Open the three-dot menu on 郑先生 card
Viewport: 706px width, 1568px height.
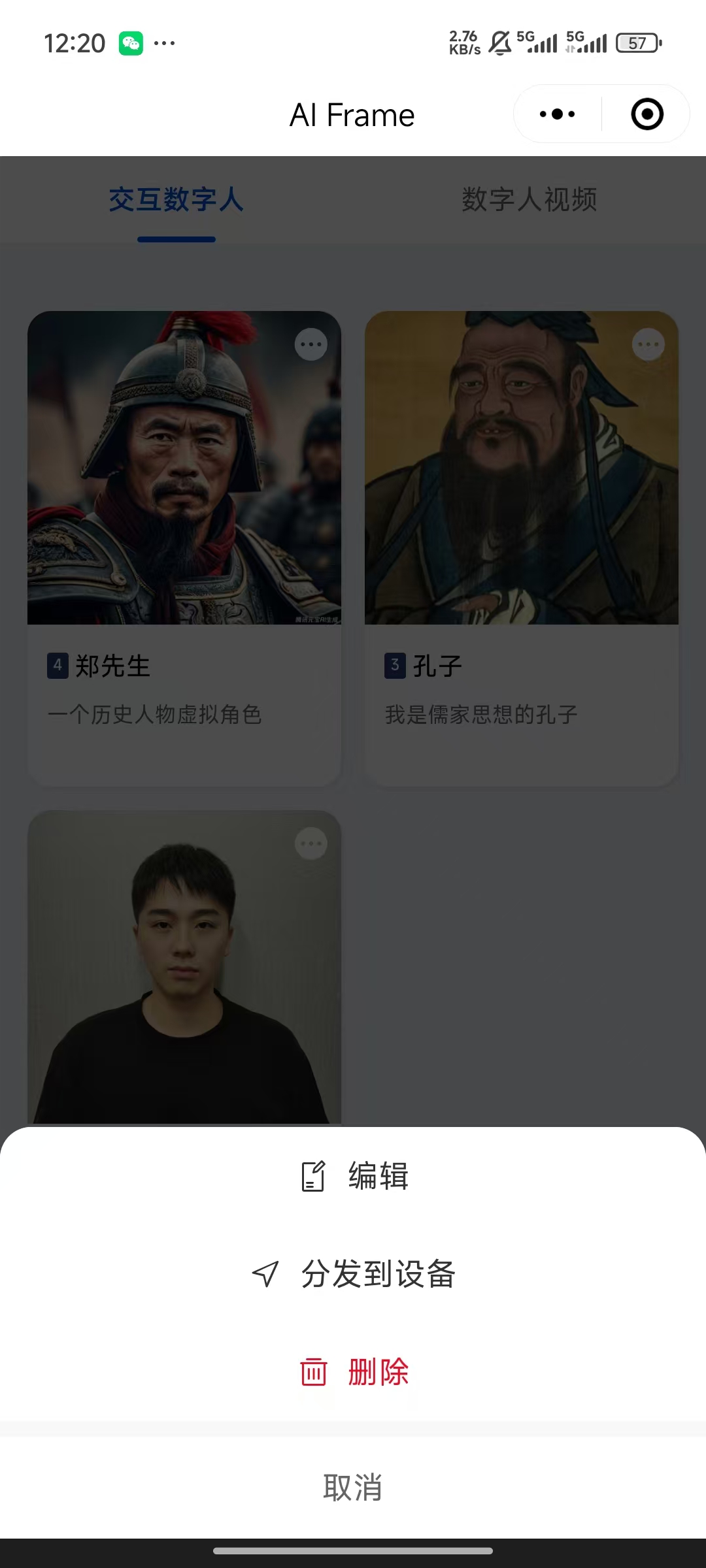[310, 344]
